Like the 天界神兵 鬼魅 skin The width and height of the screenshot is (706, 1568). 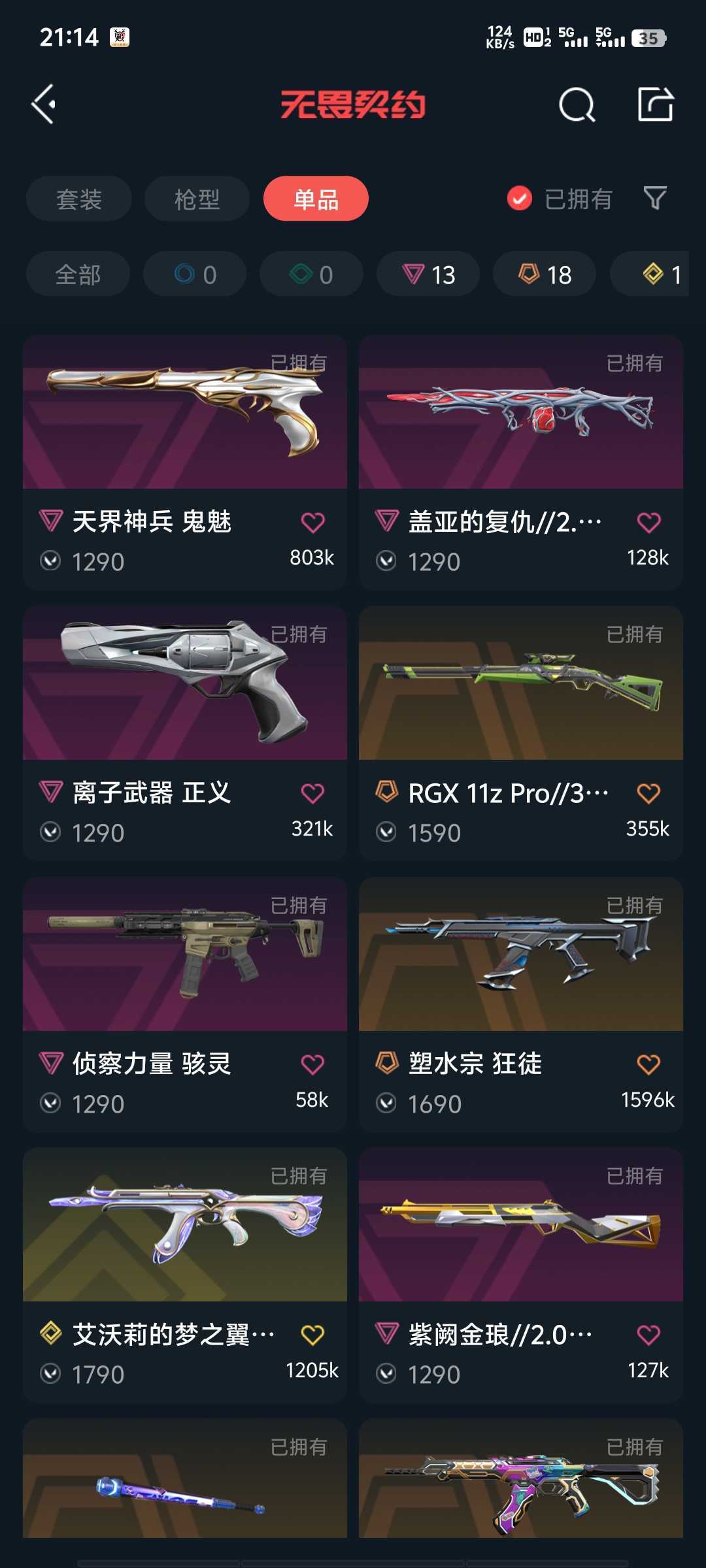point(312,522)
